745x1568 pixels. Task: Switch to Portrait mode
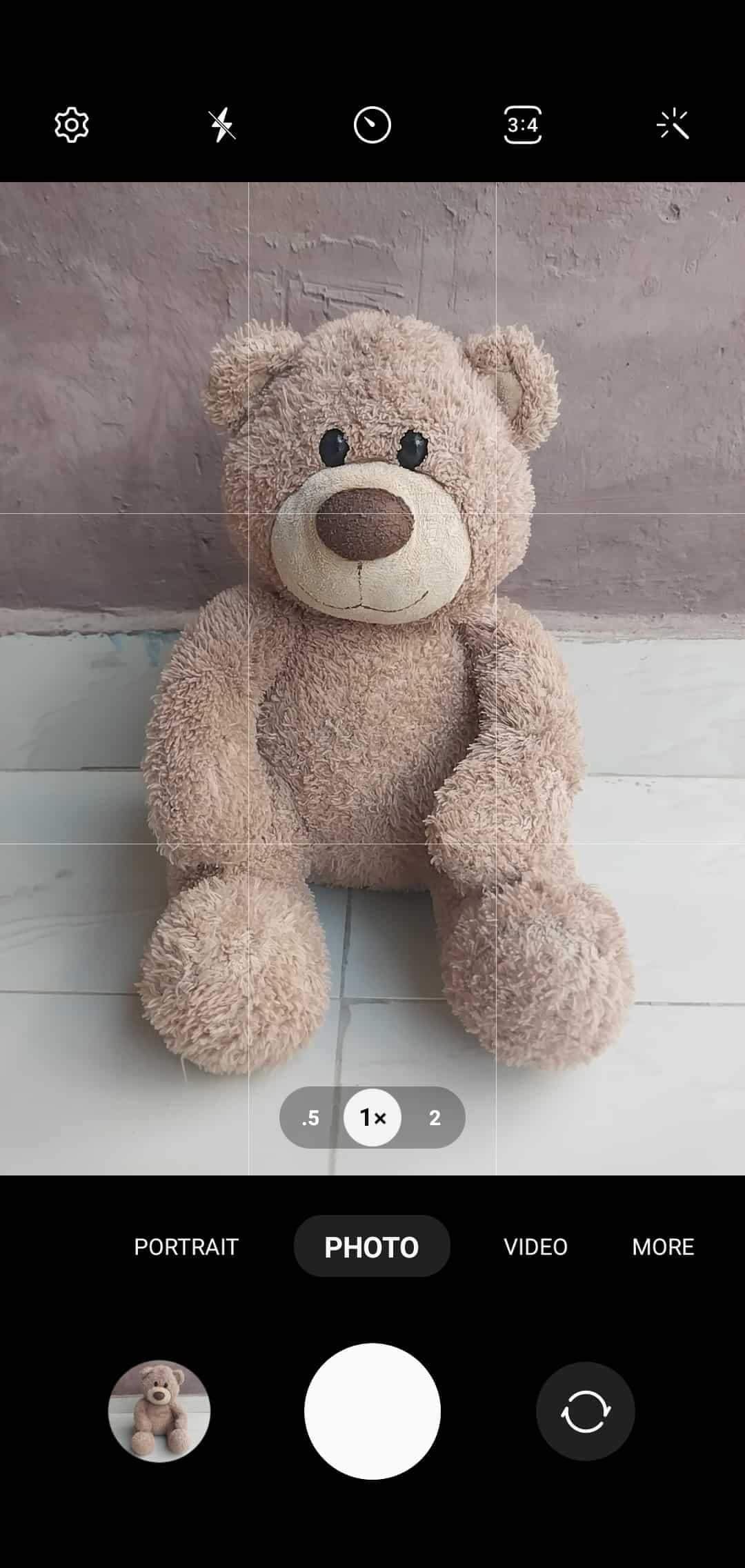tap(186, 1247)
